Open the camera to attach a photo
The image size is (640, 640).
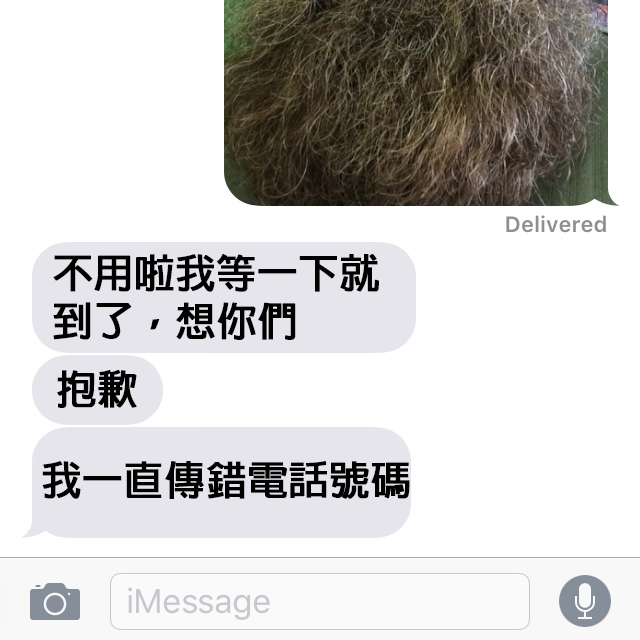[55, 601]
